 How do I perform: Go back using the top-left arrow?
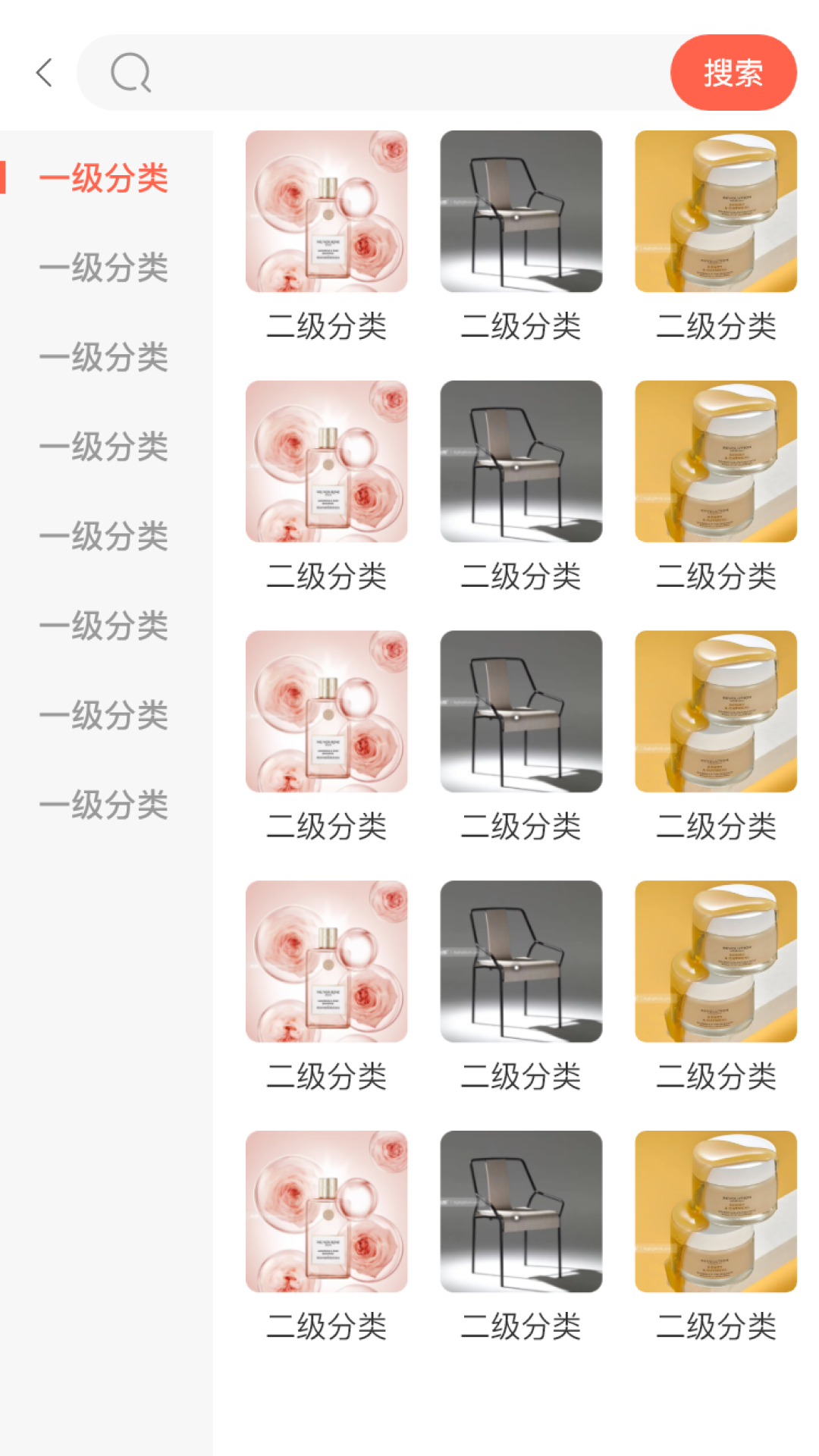[x=44, y=73]
